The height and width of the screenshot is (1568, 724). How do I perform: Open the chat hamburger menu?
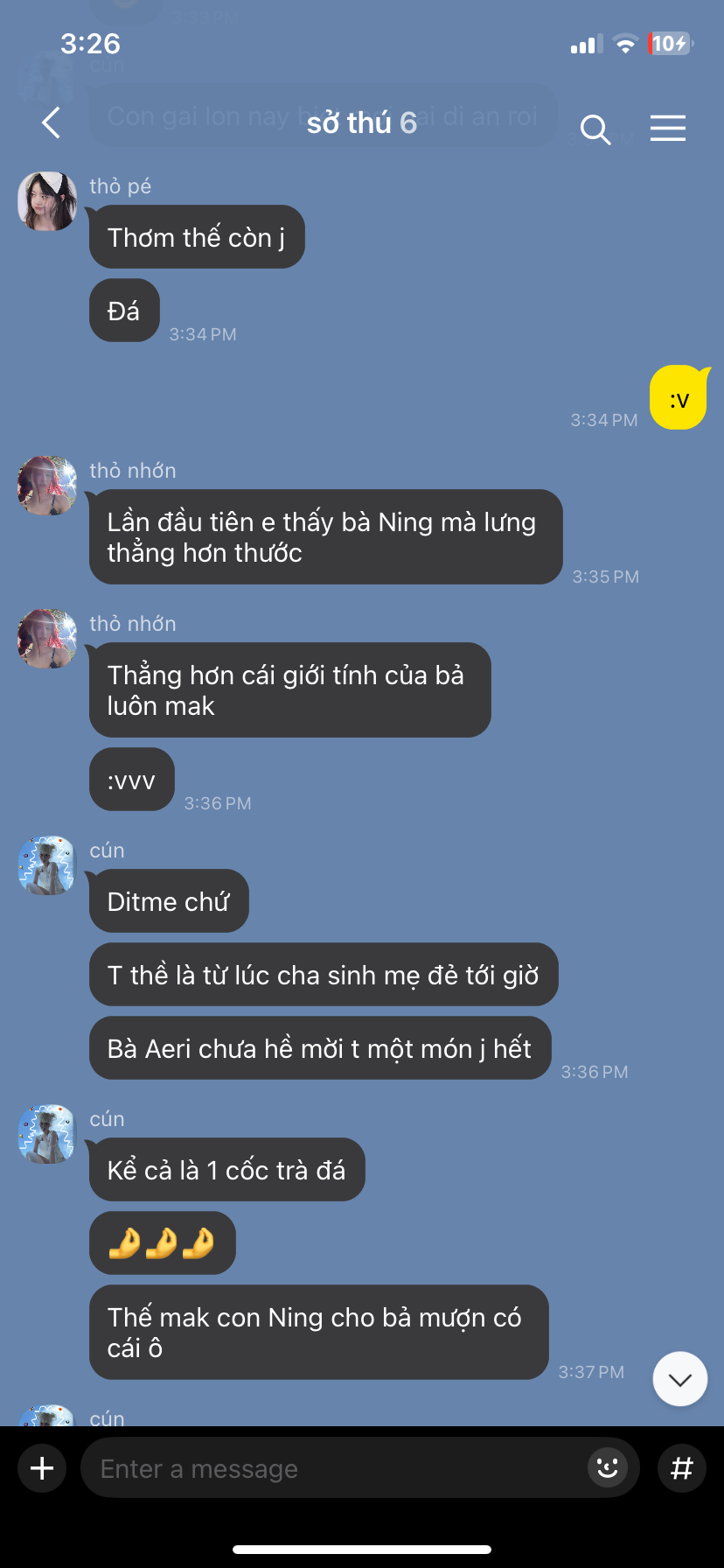667,129
